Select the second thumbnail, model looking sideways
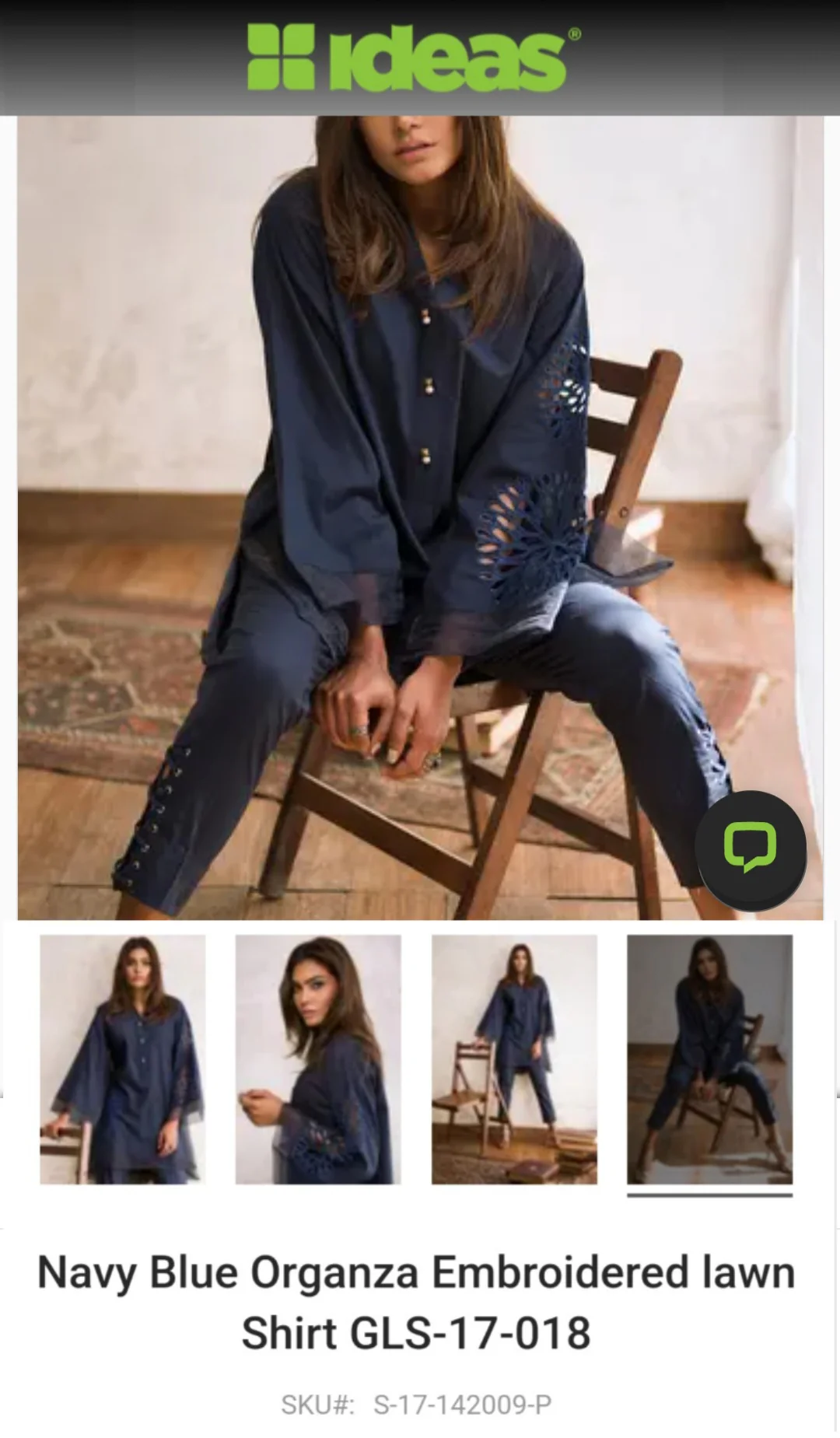 [x=318, y=1059]
